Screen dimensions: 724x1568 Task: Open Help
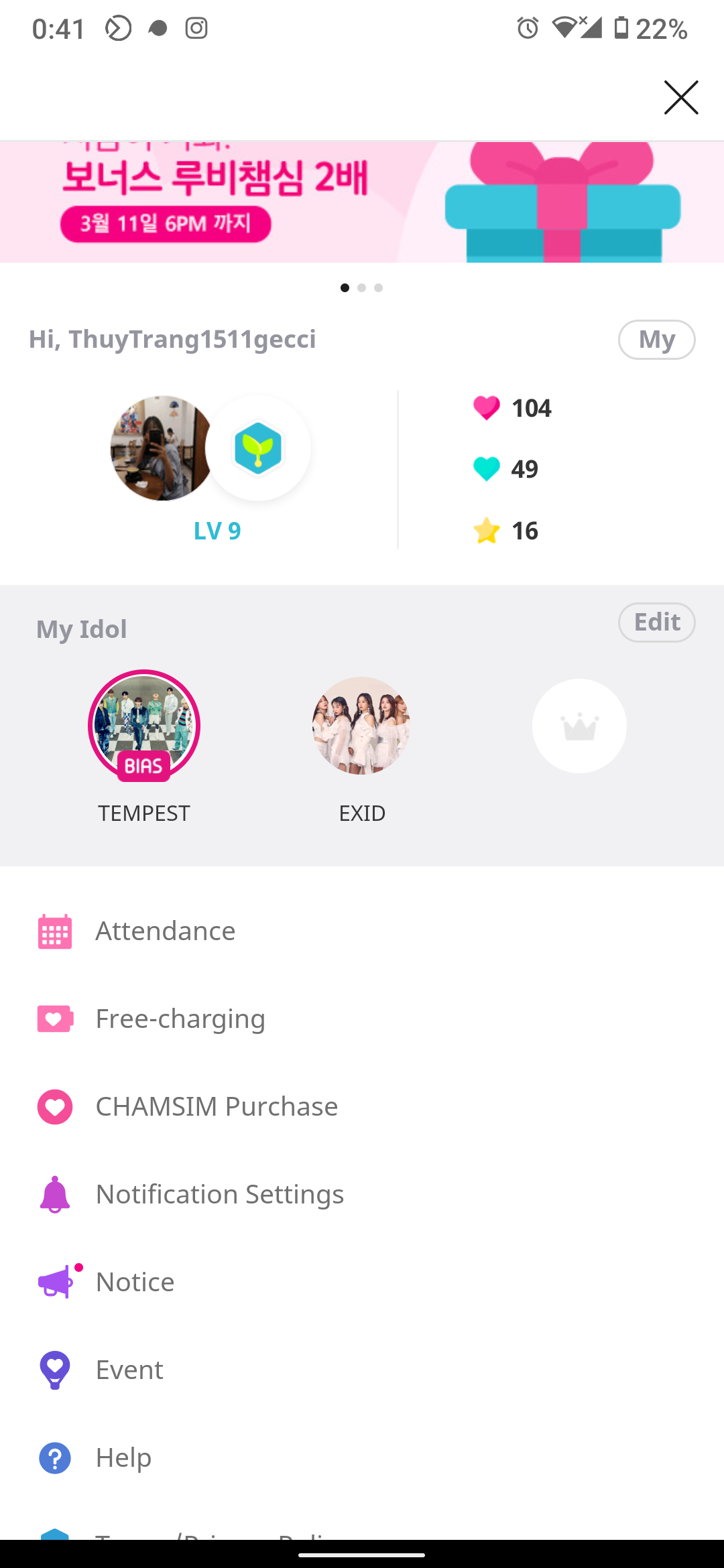click(x=123, y=1458)
